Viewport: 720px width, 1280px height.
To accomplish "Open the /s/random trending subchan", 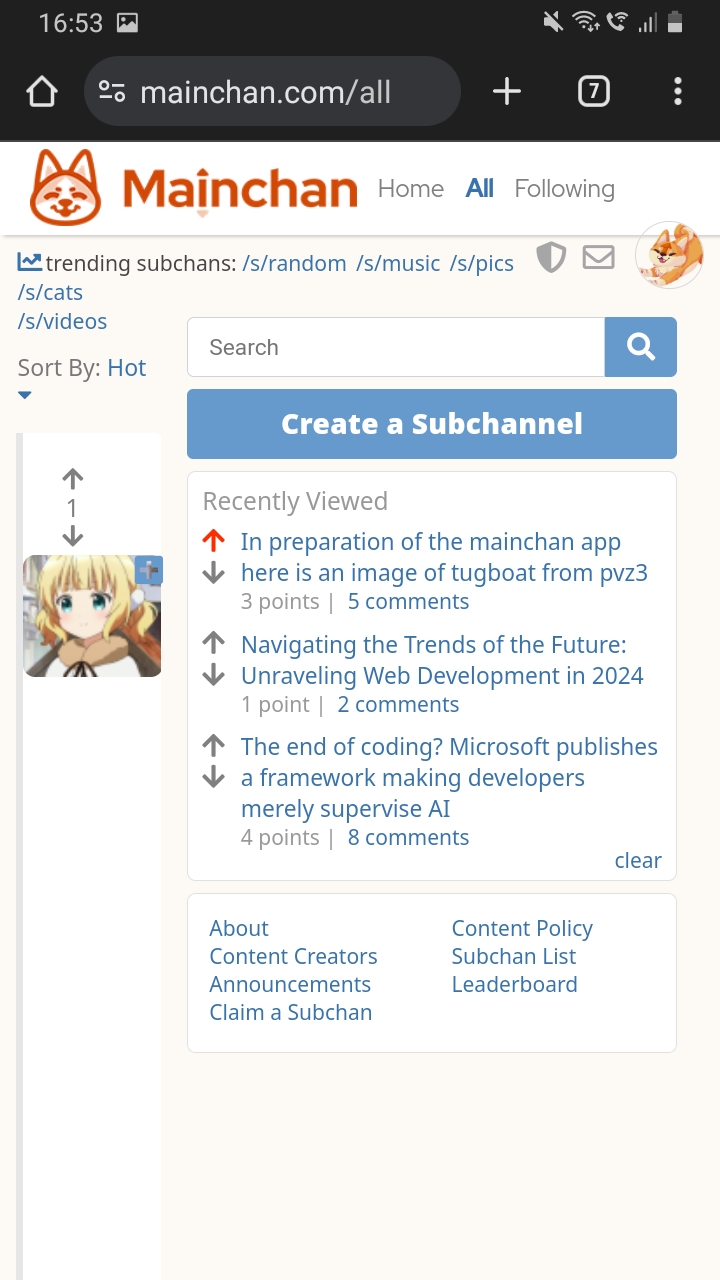I will tap(294, 264).
